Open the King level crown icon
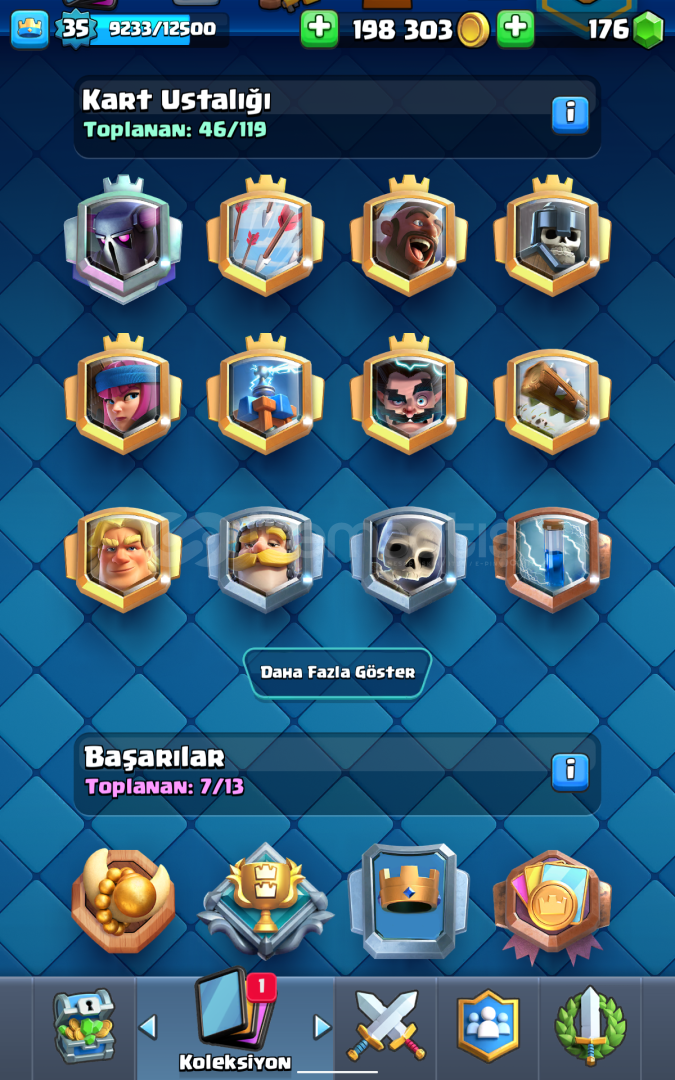675x1080 pixels. [x=30, y=30]
